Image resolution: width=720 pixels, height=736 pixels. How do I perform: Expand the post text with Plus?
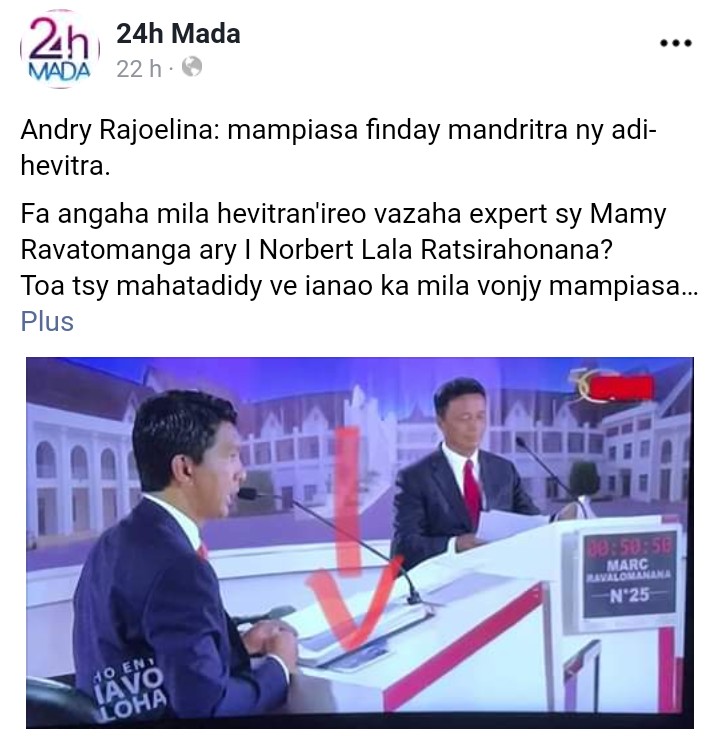click(47, 322)
